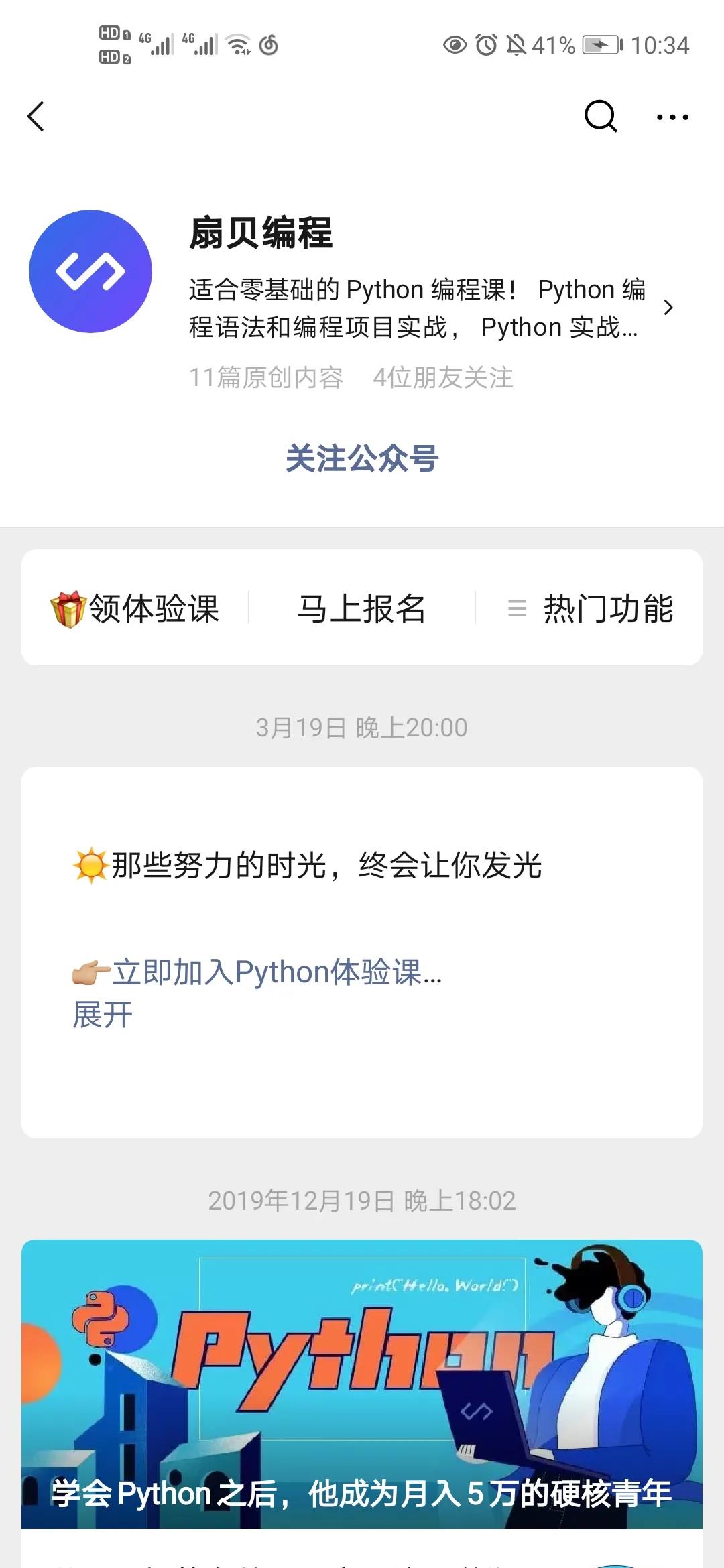This screenshot has width=724, height=1568.
Task: Open the 热门功能 menu
Action: point(591,608)
